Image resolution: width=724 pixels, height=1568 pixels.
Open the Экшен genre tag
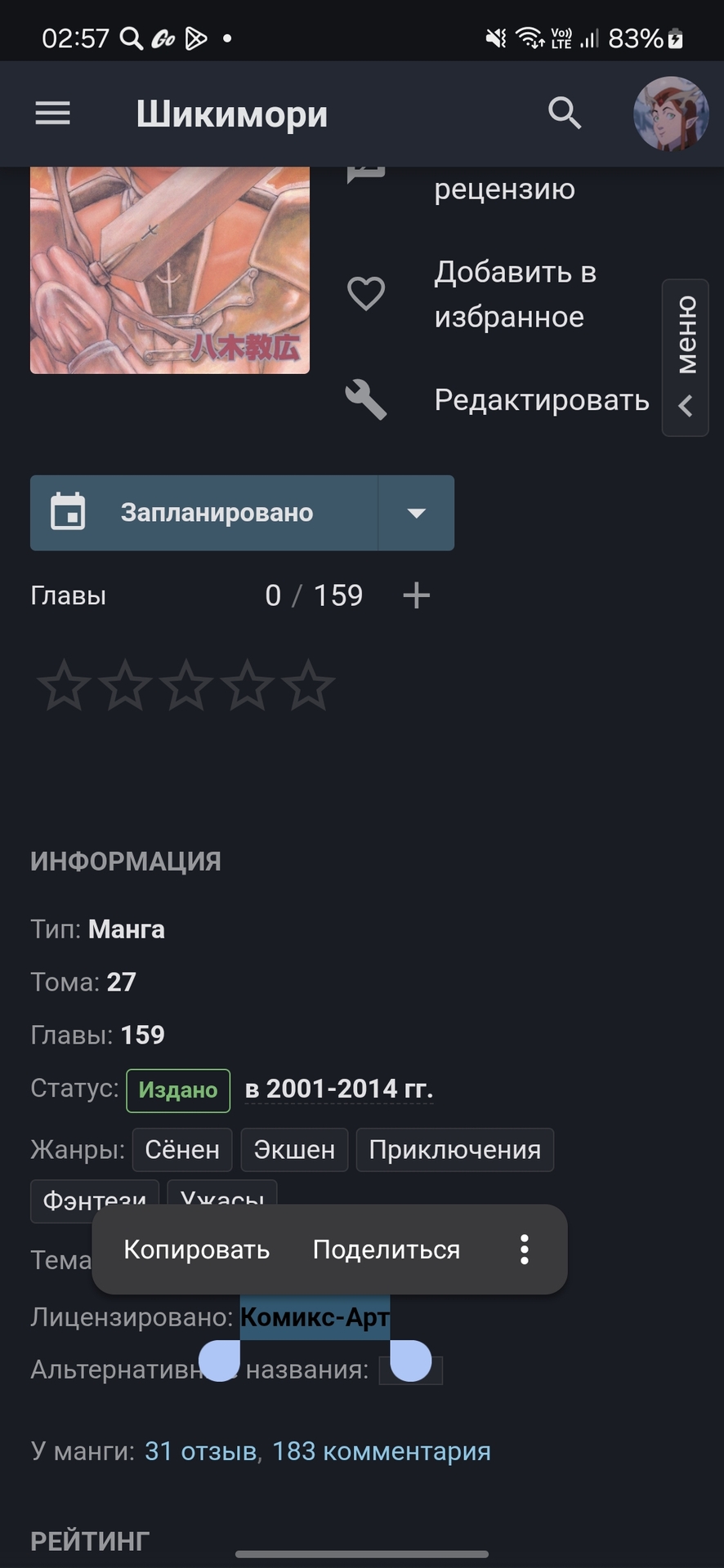[294, 1150]
